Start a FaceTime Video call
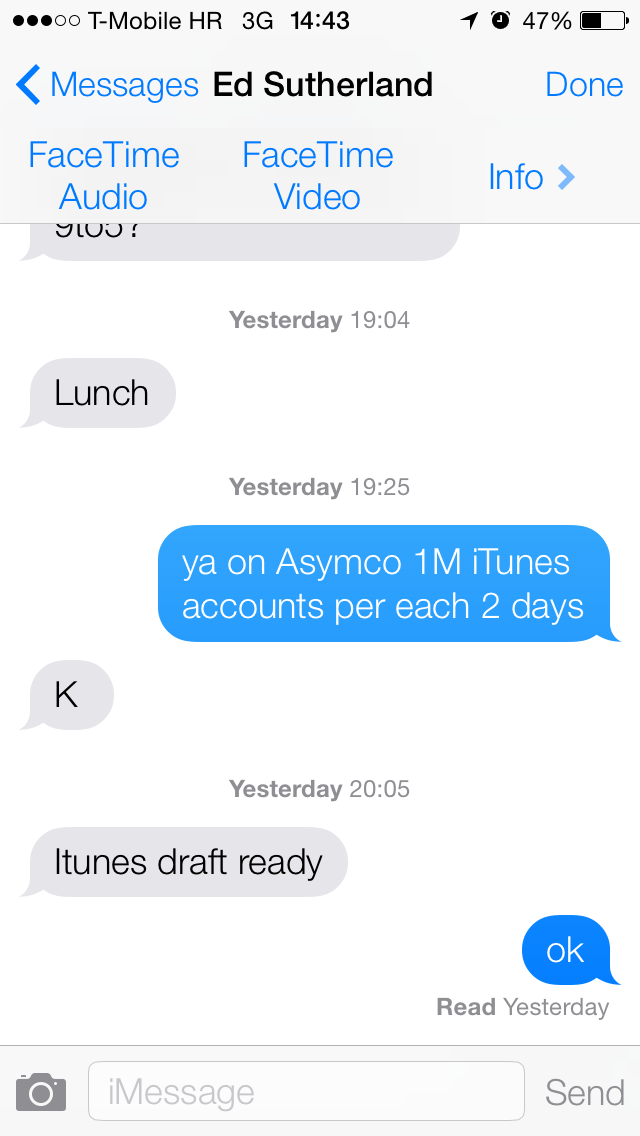The height and width of the screenshot is (1136, 640). 318,176
